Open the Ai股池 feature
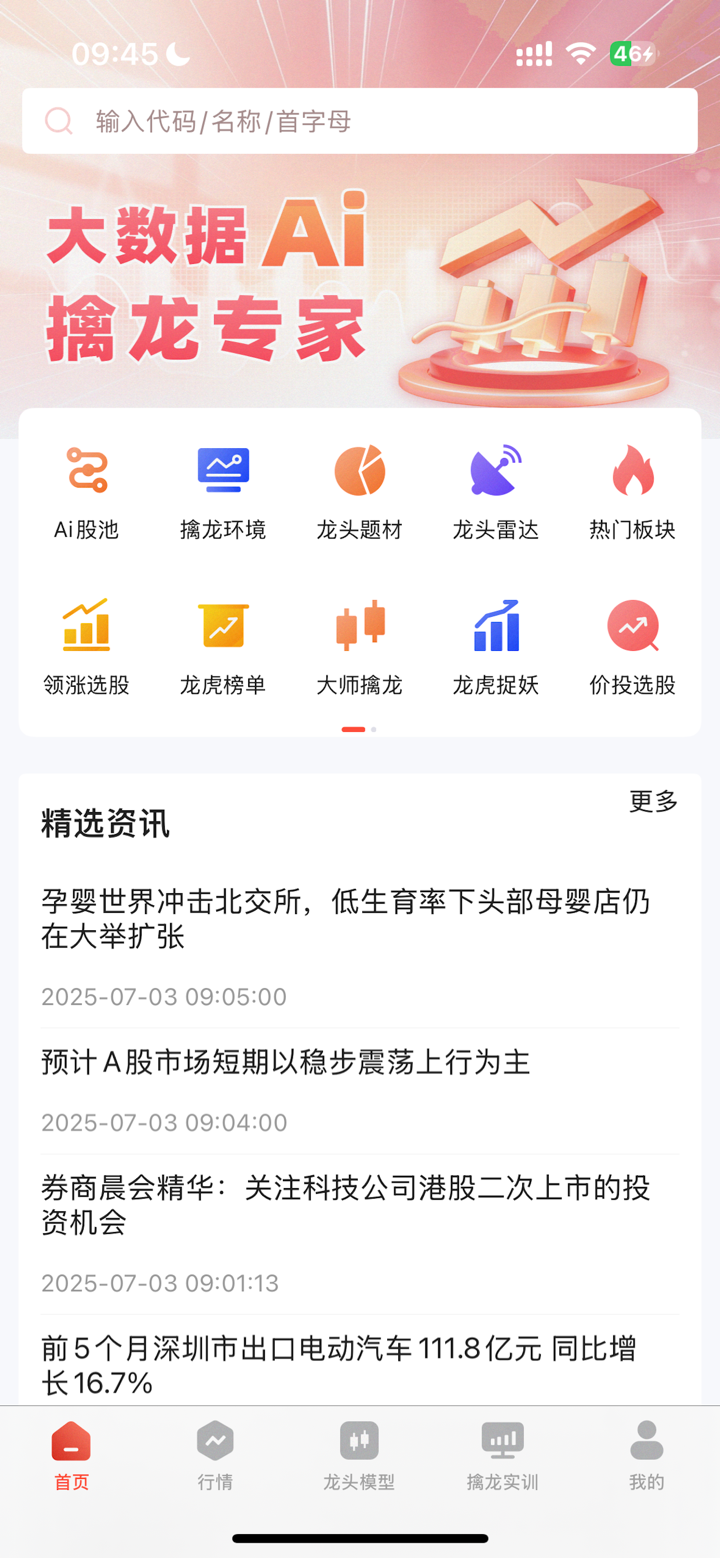The height and width of the screenshot is (1558, 720). (x=85, y=488)
